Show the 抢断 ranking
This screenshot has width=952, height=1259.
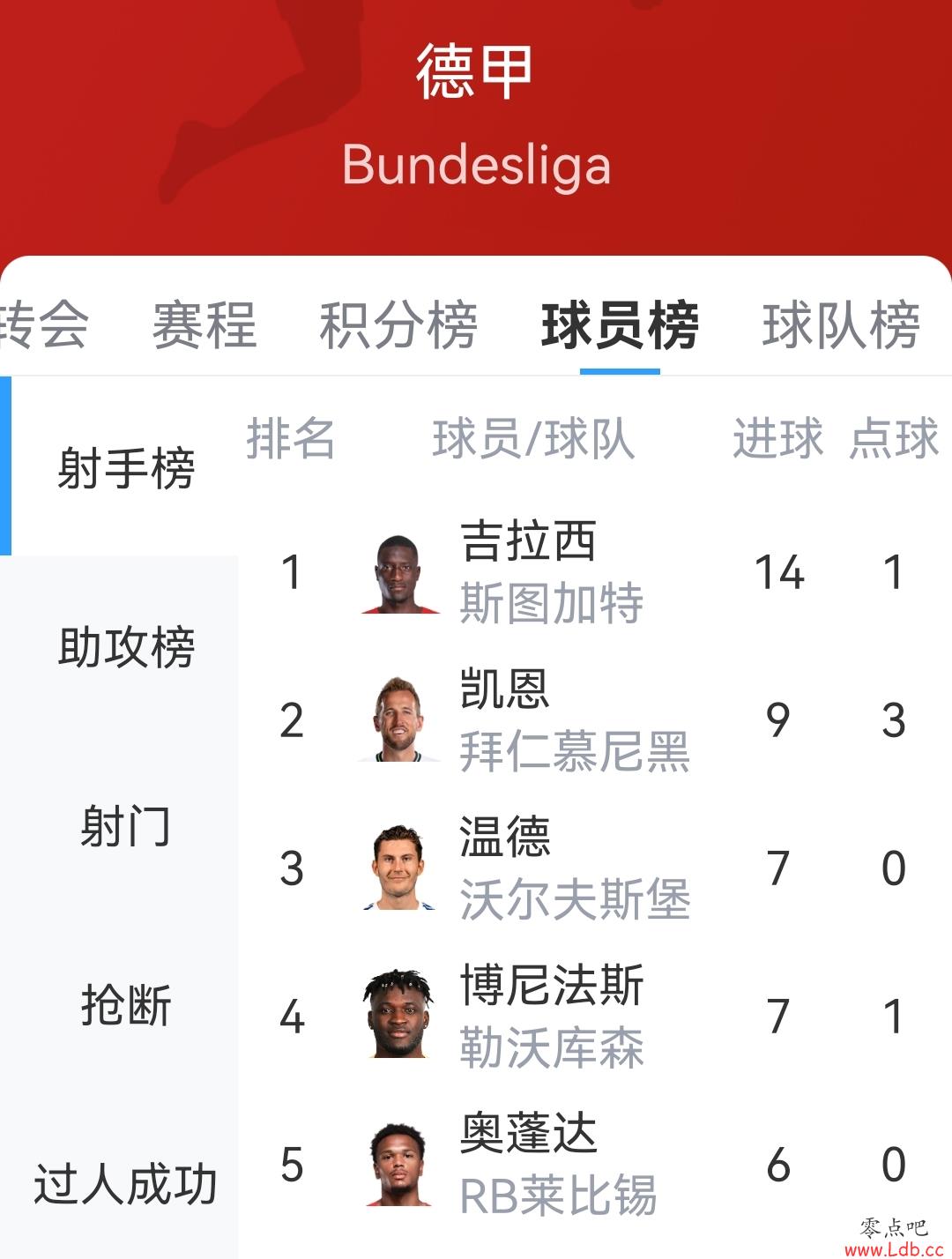click(x=125, y=1005)
